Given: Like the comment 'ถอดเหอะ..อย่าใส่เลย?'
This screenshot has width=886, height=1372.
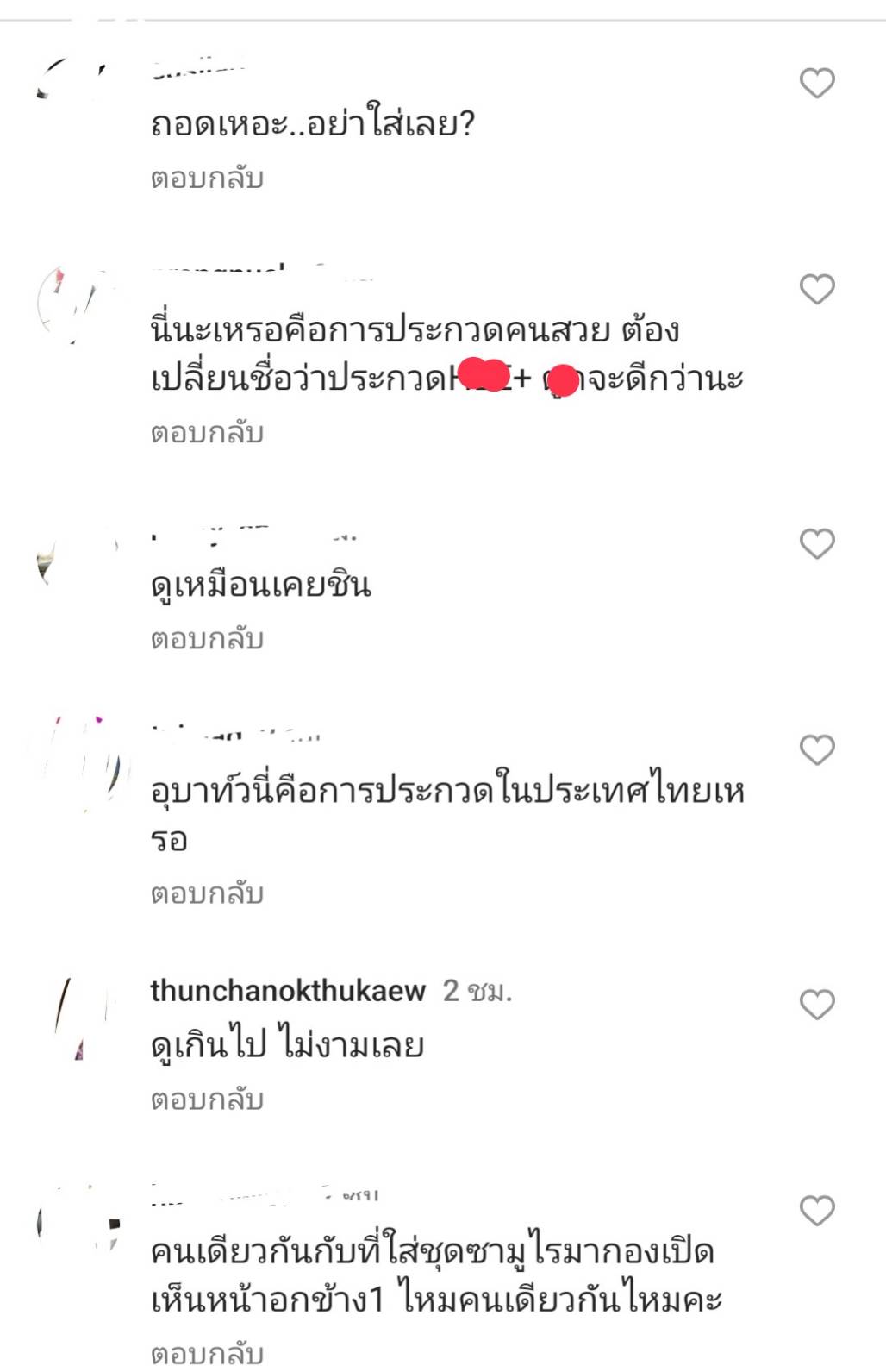Looking at the screenshot, I should tap(816, 84).
